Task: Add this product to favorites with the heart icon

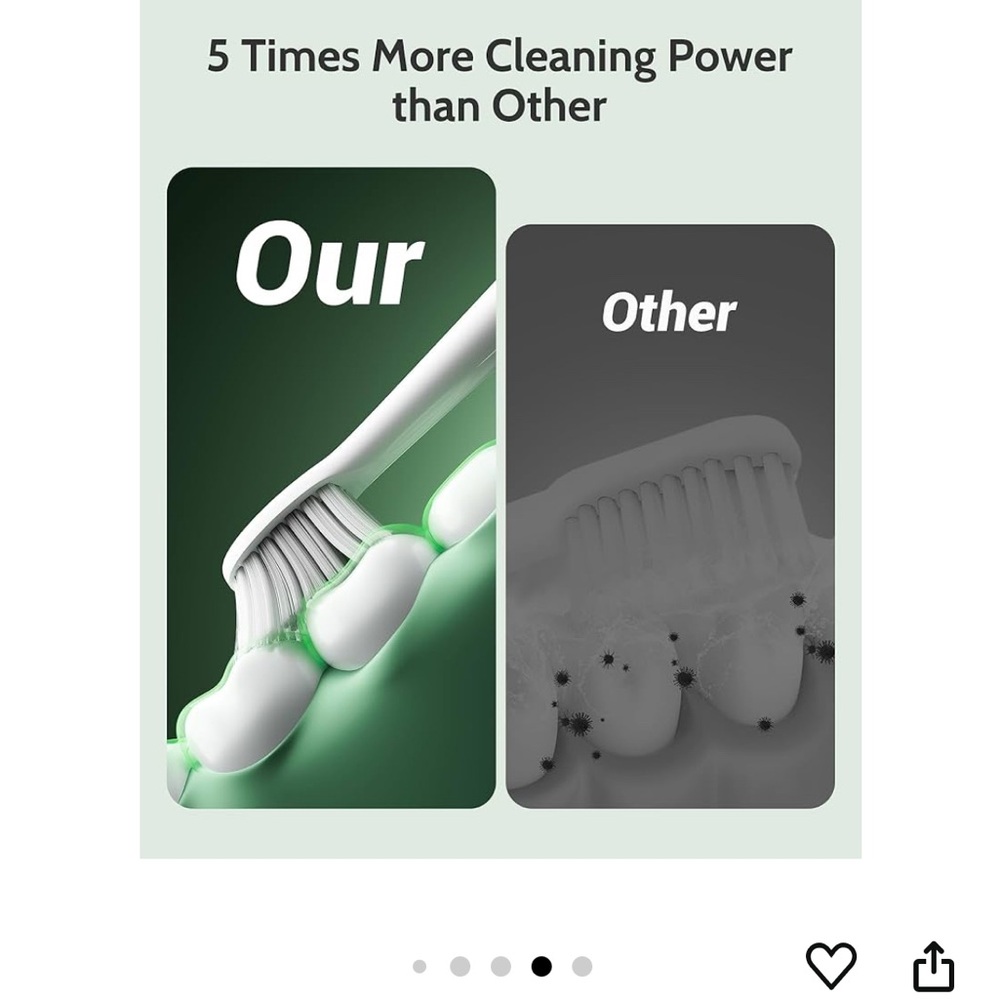Action: coord(831,965)
